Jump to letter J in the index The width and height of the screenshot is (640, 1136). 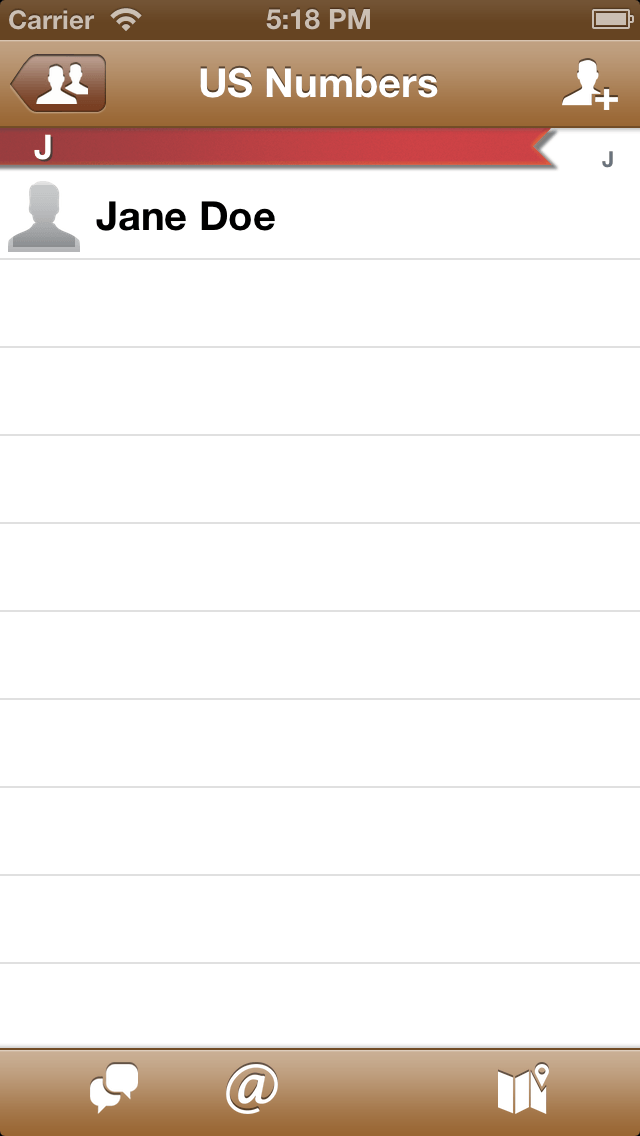(607, 159)
